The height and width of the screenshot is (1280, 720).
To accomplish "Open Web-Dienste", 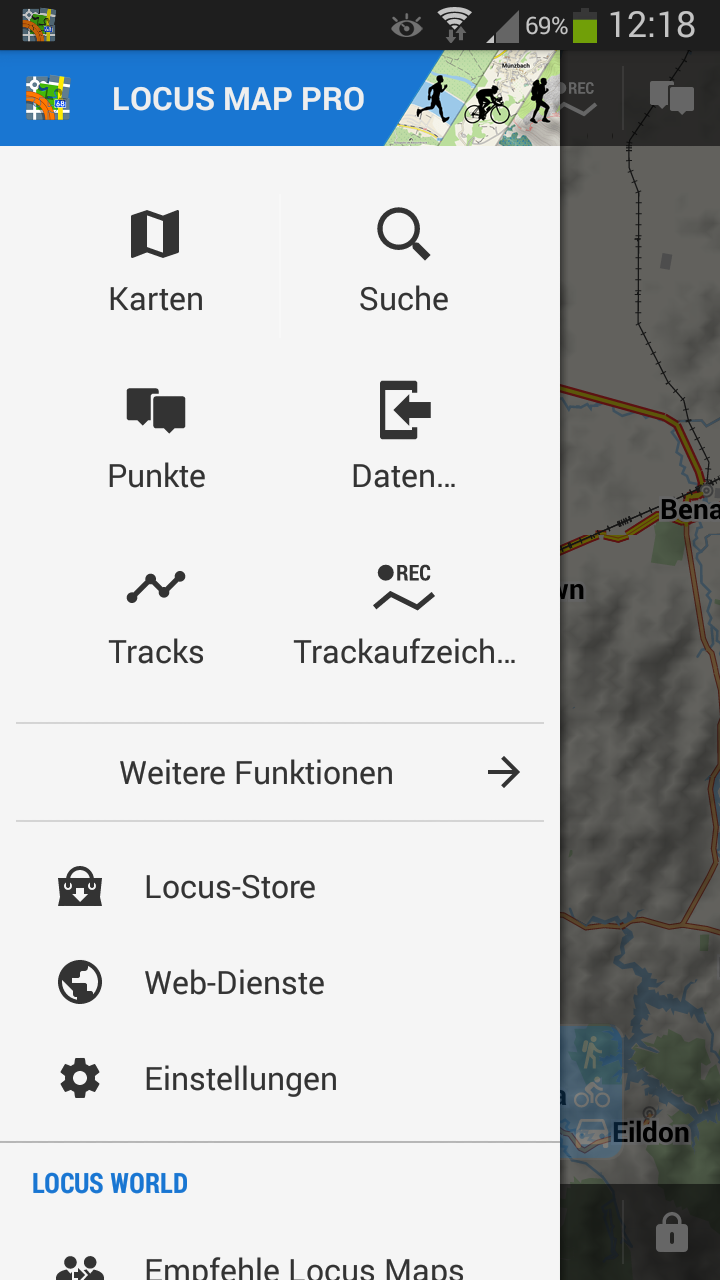I will [234, 983].
